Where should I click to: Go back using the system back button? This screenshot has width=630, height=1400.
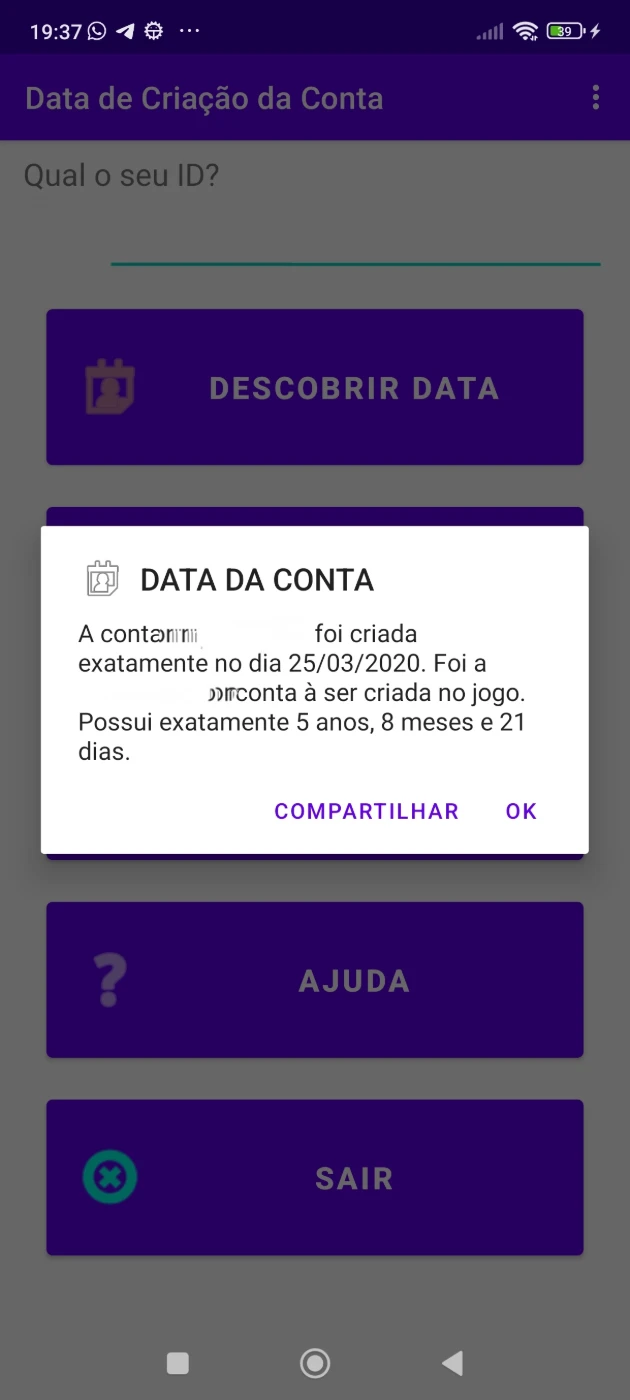pos(452,1362)
